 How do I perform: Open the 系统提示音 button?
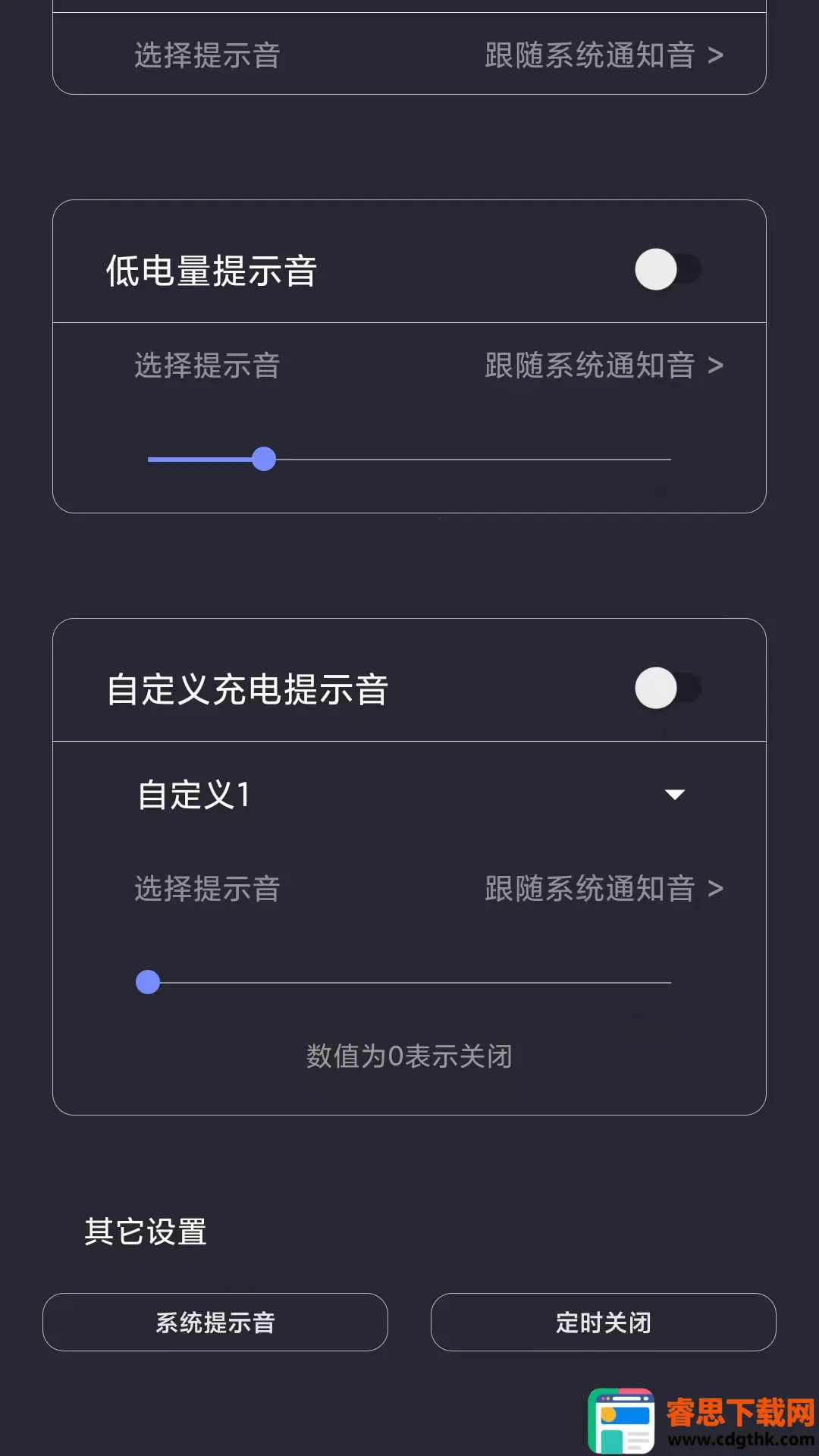(215, 1323)
